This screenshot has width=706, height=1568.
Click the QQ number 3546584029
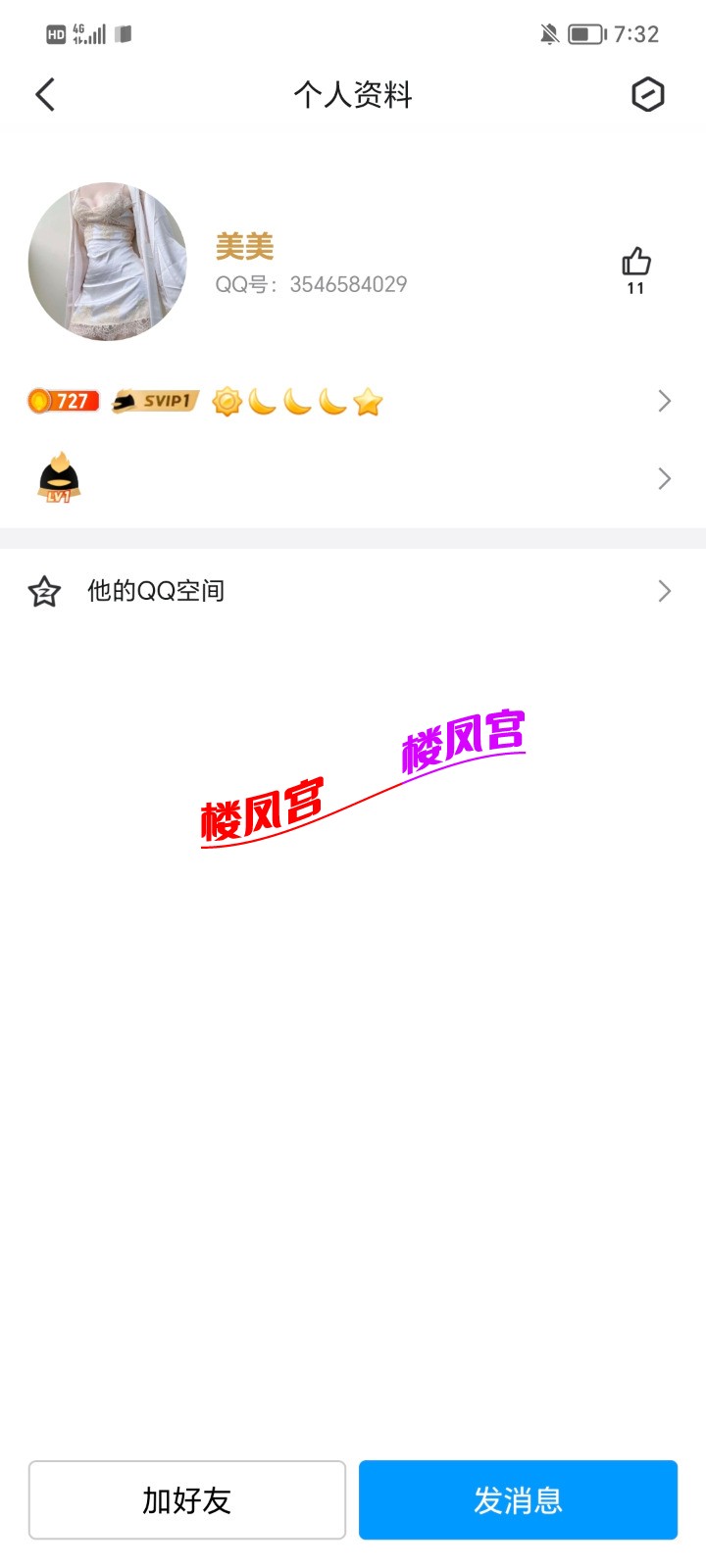[312, 284]
